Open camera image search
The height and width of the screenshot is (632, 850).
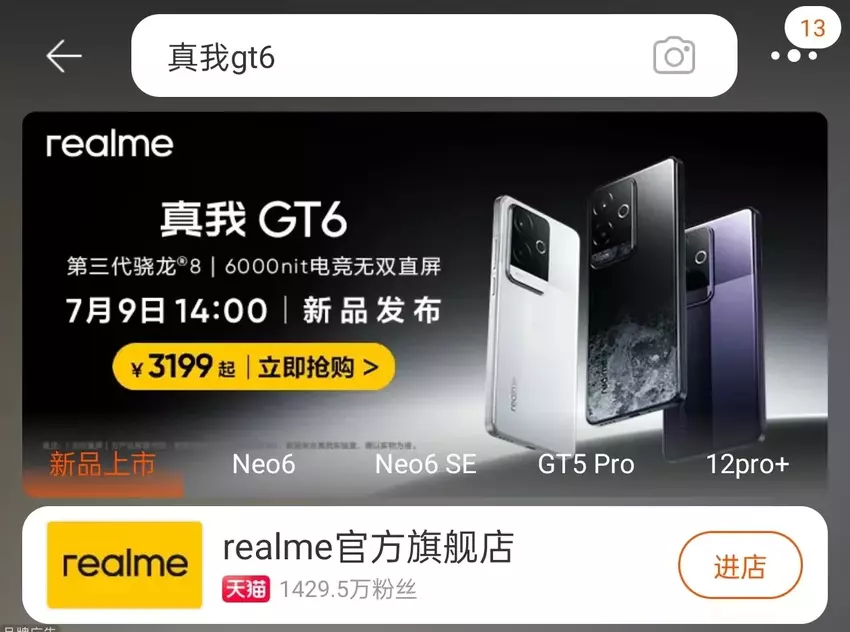pos(673,56)
